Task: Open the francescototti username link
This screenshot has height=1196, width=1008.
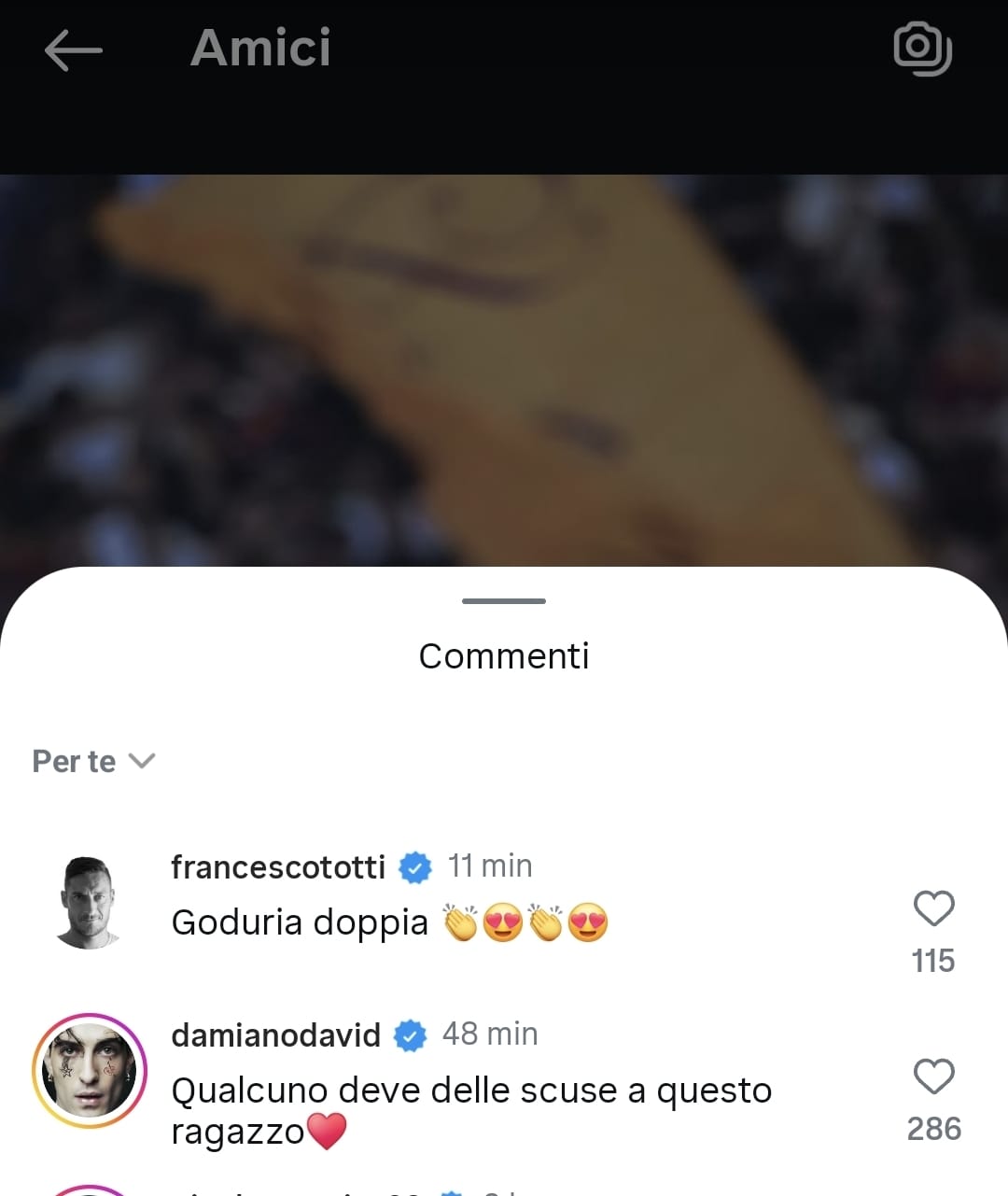Action: [x=277, y=867]
